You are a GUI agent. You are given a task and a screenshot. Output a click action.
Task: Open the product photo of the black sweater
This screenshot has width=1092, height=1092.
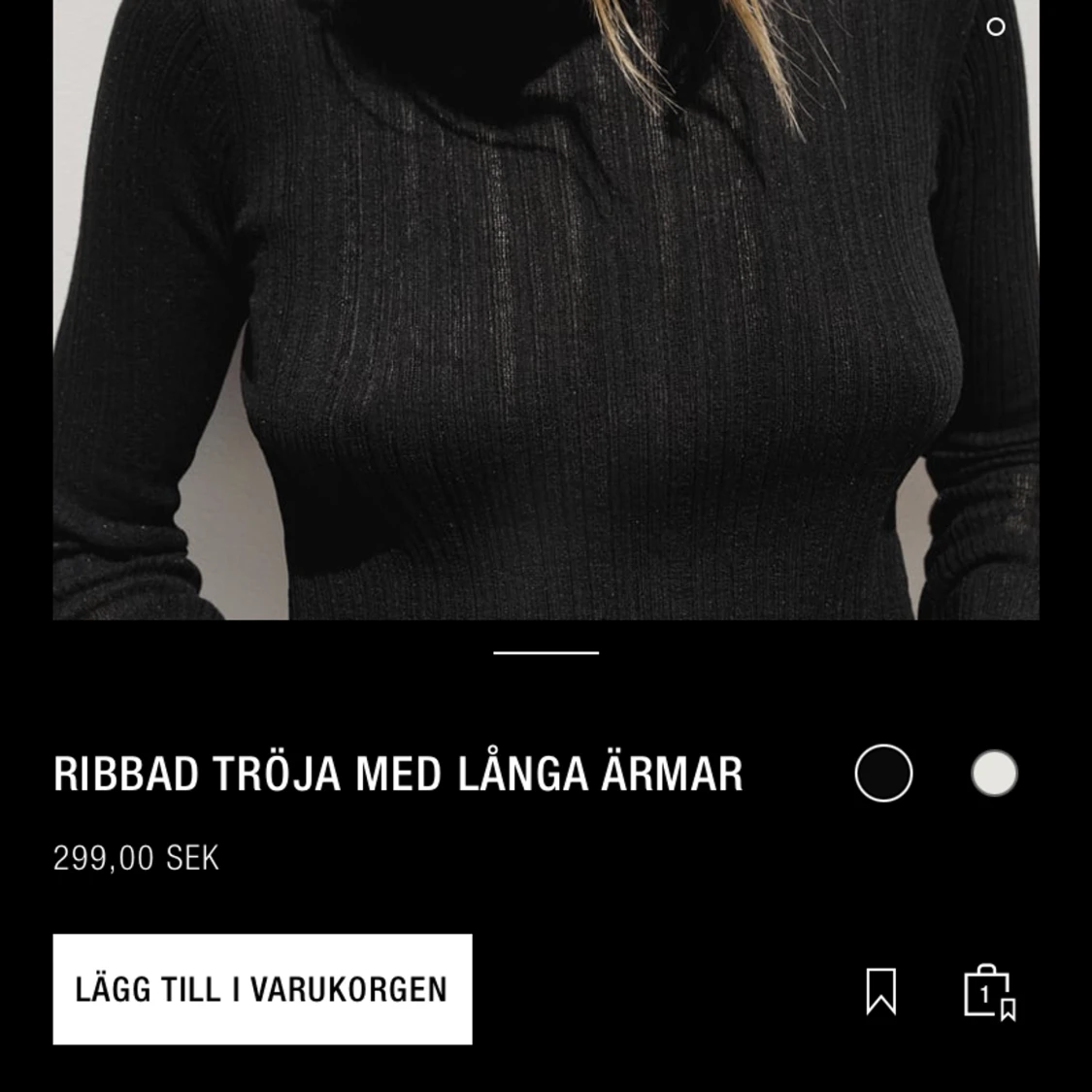coord(546,311)
